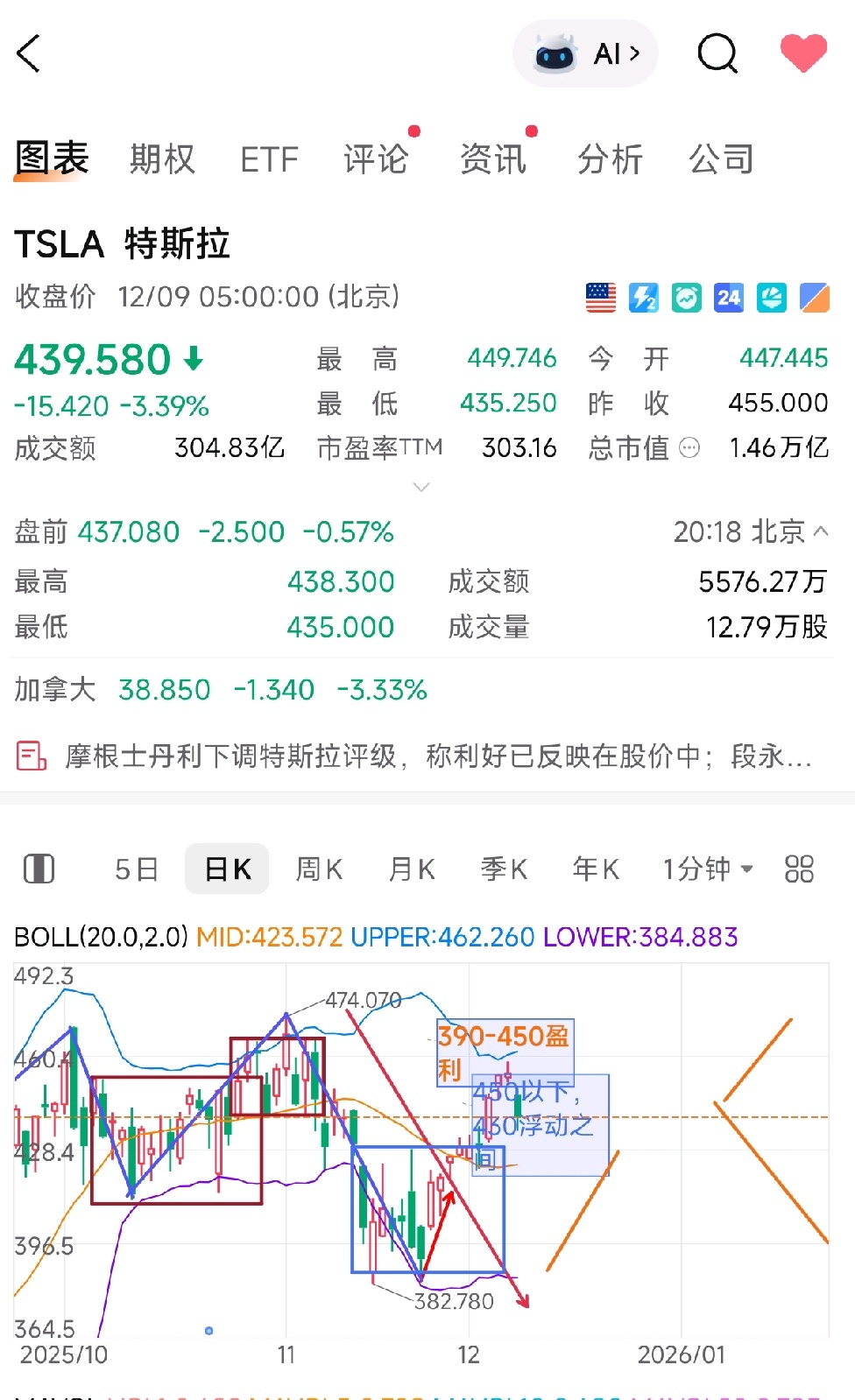
Task: Go back using the top-left arrow
Action: (x=28, y=53)
